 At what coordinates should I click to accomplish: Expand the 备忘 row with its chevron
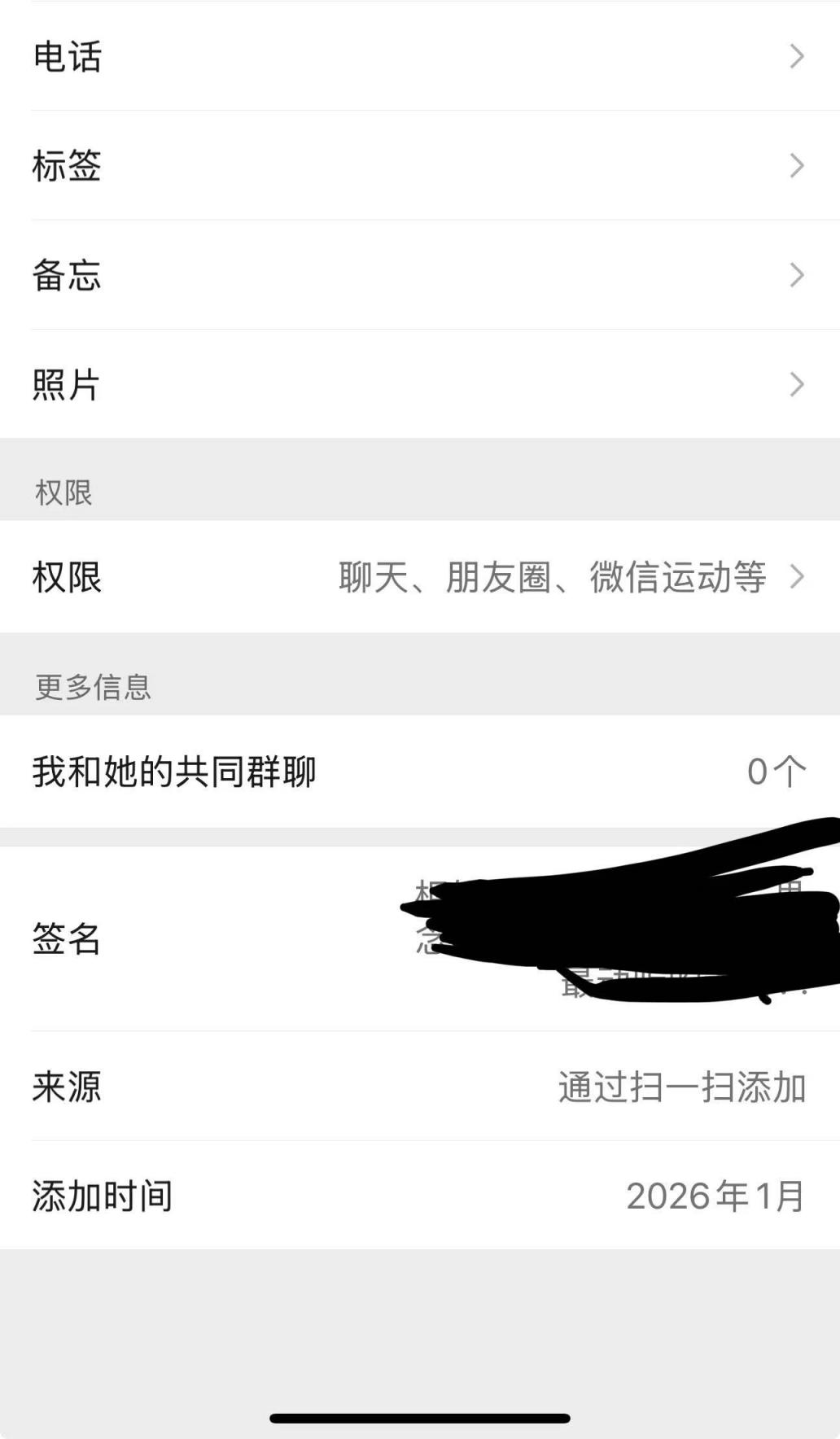[x=797, y=277]
